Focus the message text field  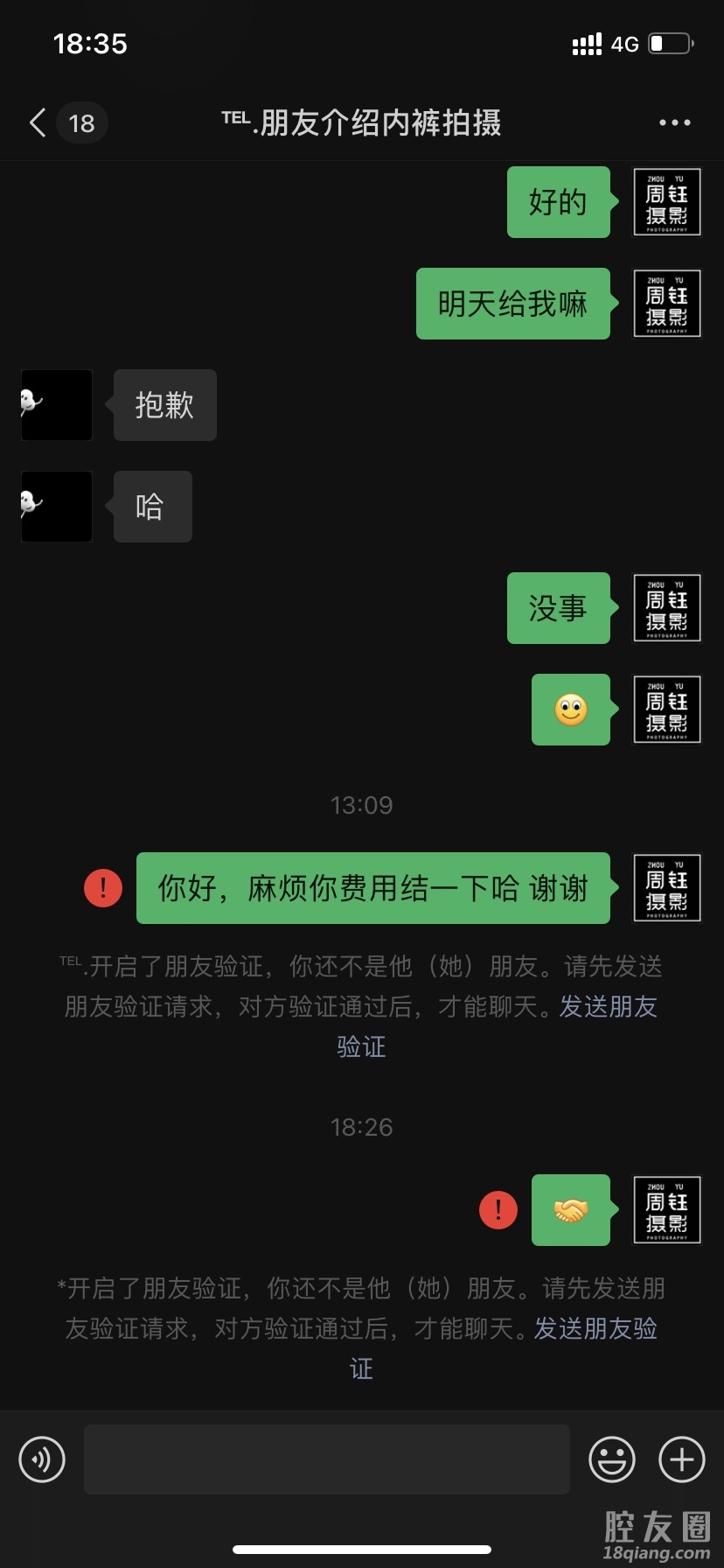click(326, 1459)
